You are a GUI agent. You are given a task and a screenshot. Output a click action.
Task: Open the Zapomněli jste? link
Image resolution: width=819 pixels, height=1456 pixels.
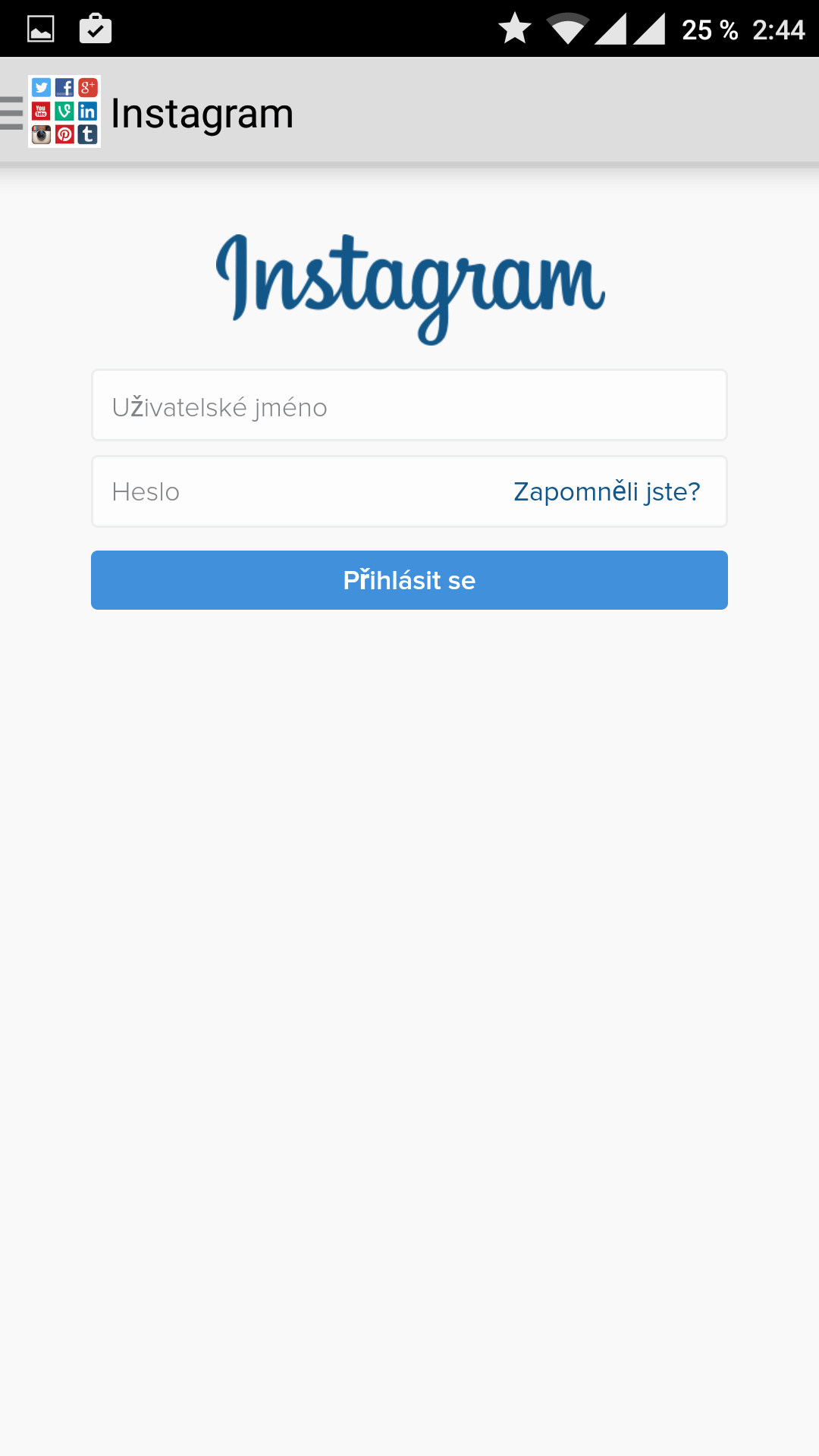607,491
